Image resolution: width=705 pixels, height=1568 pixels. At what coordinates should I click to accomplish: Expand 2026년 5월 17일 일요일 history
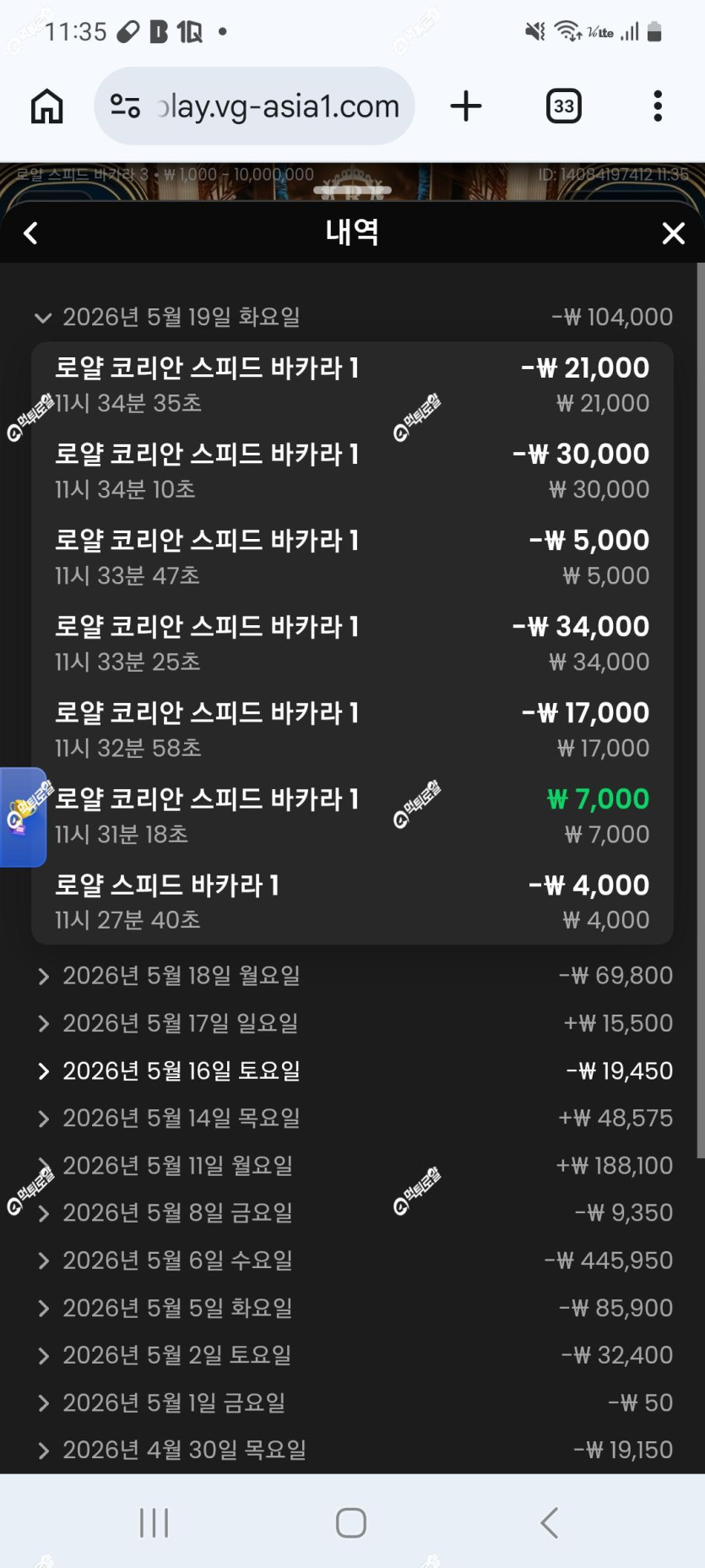(x=352, y=1023)
